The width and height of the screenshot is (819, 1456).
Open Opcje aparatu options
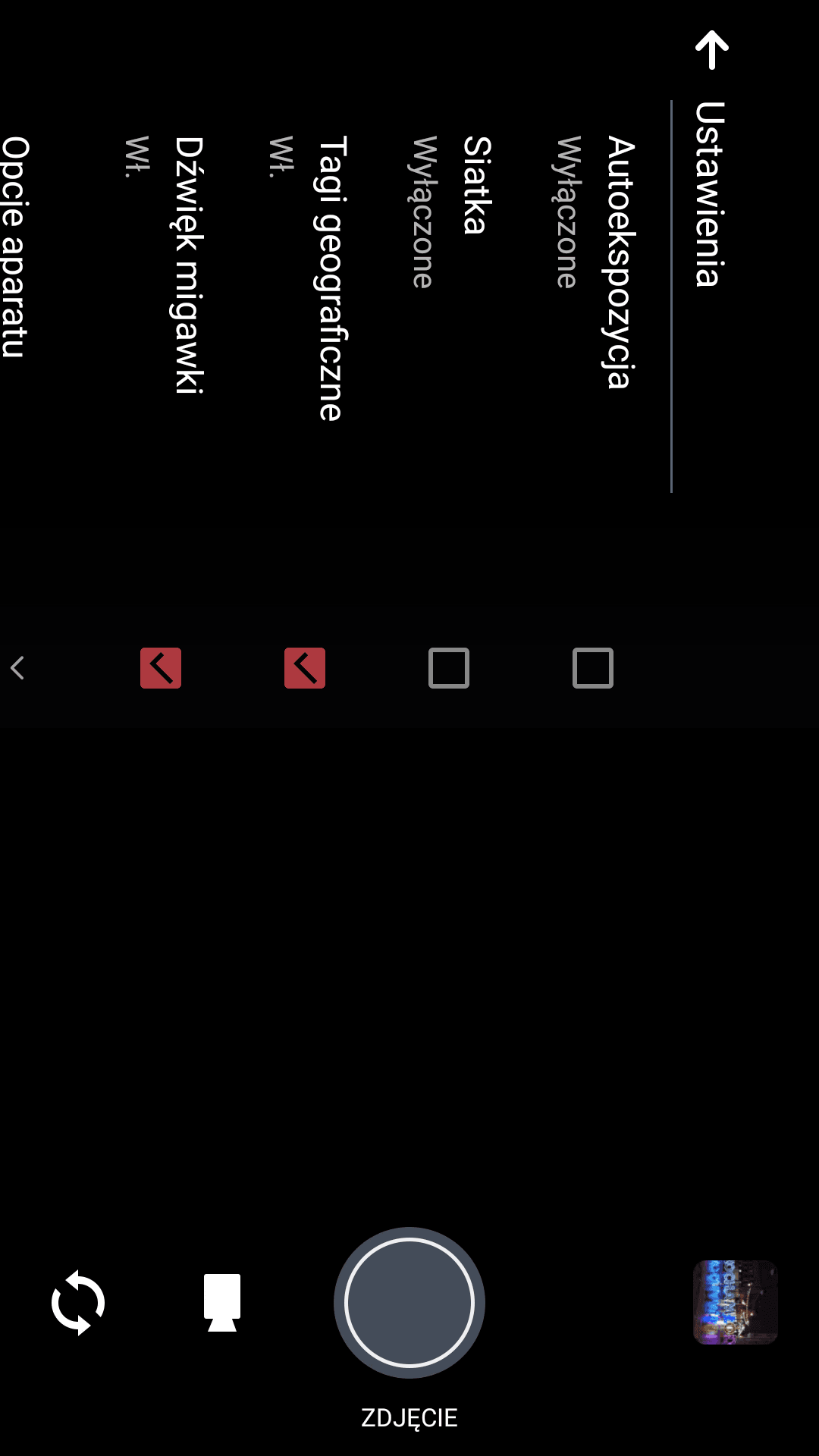15,247
